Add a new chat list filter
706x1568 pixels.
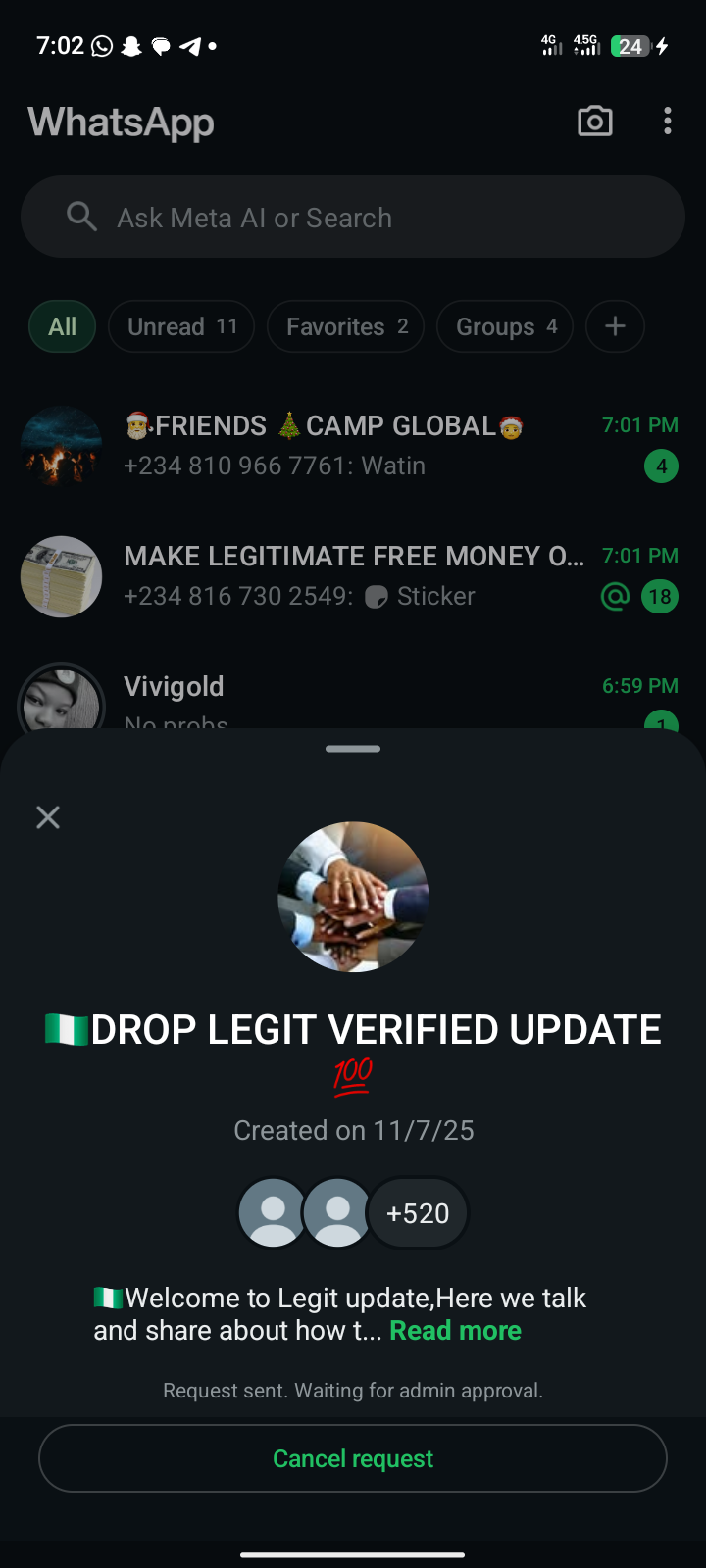click(x=615, y=326)
